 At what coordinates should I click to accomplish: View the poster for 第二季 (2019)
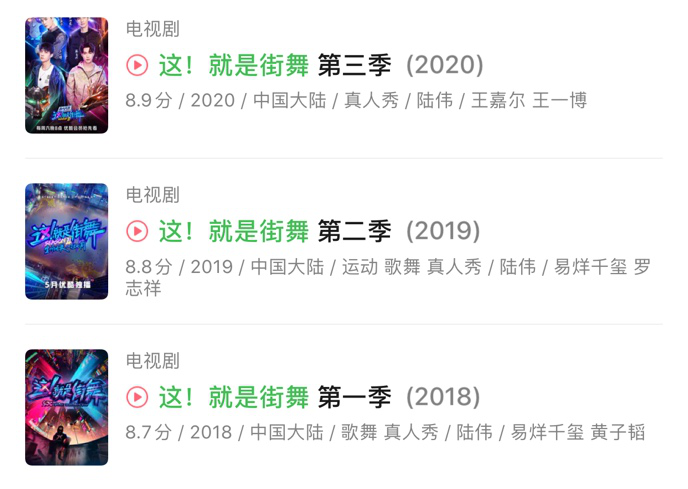pos(66,241)
